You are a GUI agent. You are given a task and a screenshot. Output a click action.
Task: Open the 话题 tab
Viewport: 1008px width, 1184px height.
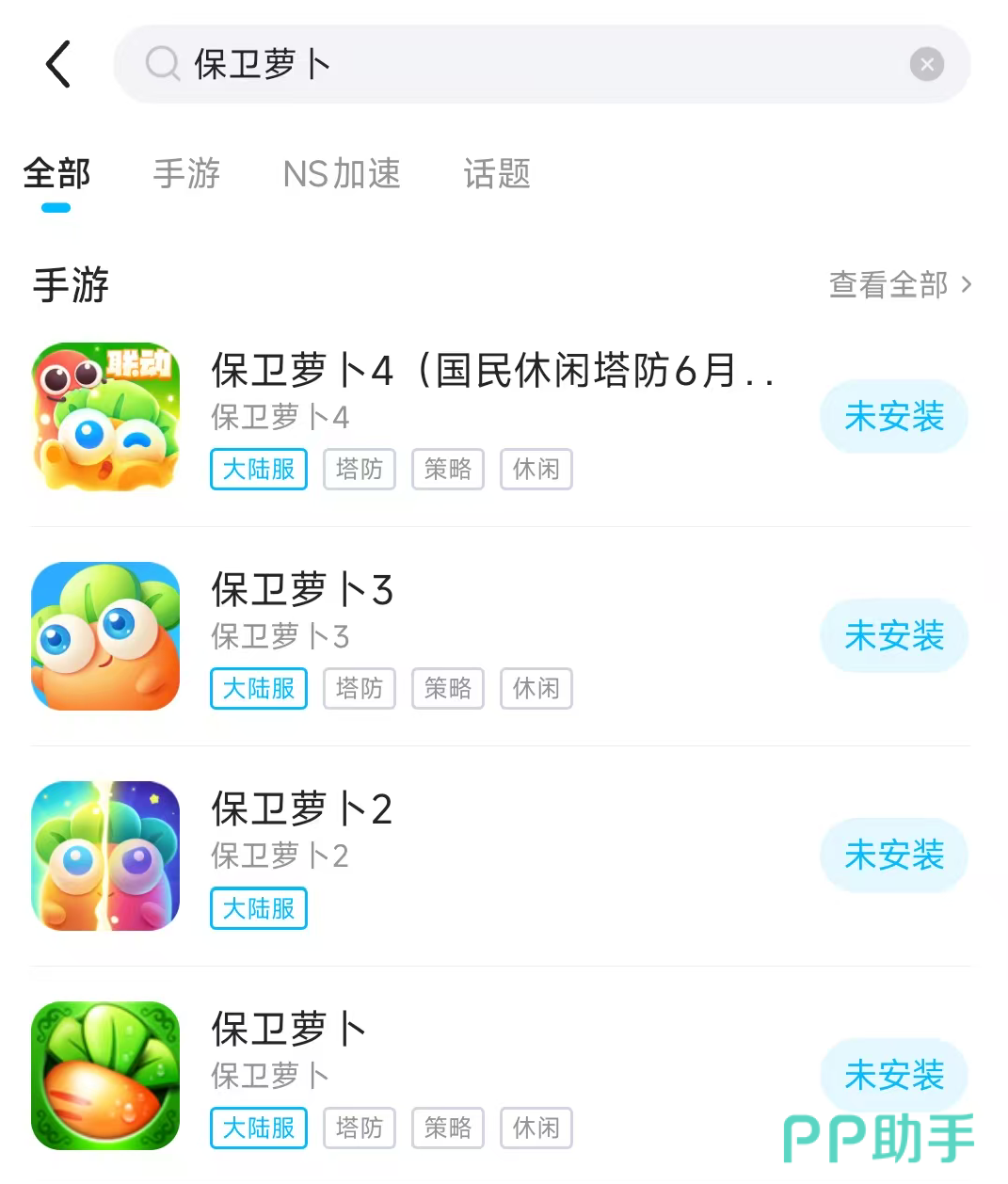(497, 174)
